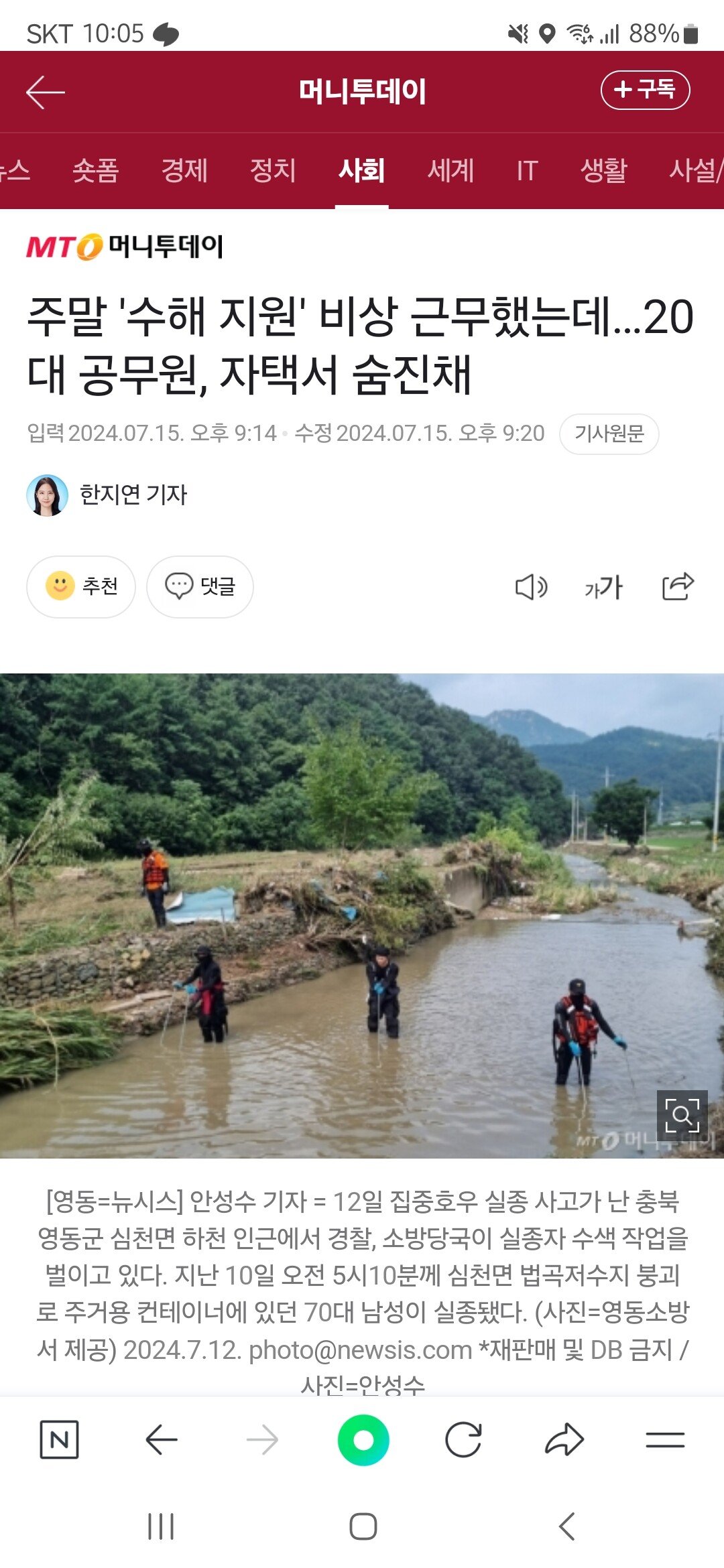This screenshot has height=1568, width=724.
Task: Switch to the 정치 tab
Action: (x=273, y=170)
